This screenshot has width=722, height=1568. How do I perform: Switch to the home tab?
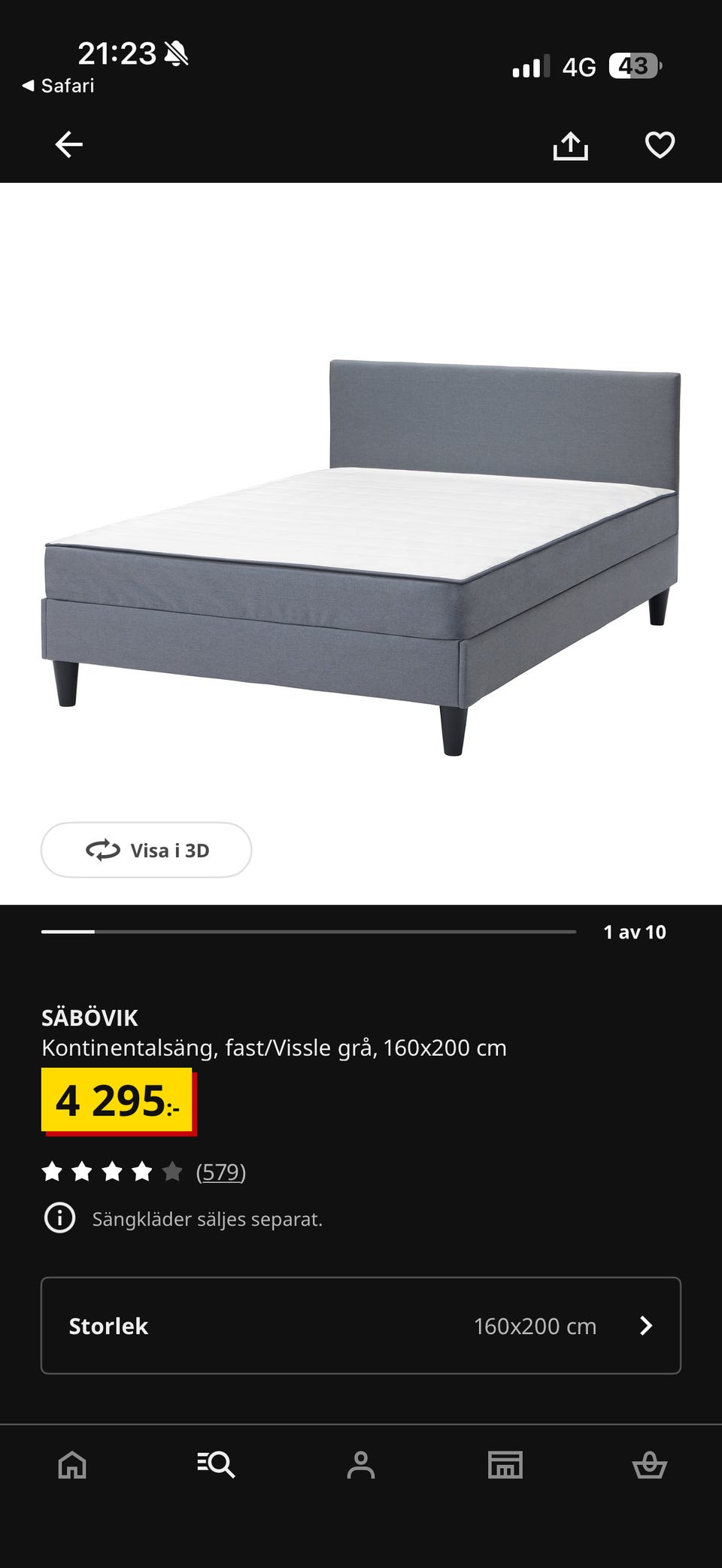tap(72, 1465)
